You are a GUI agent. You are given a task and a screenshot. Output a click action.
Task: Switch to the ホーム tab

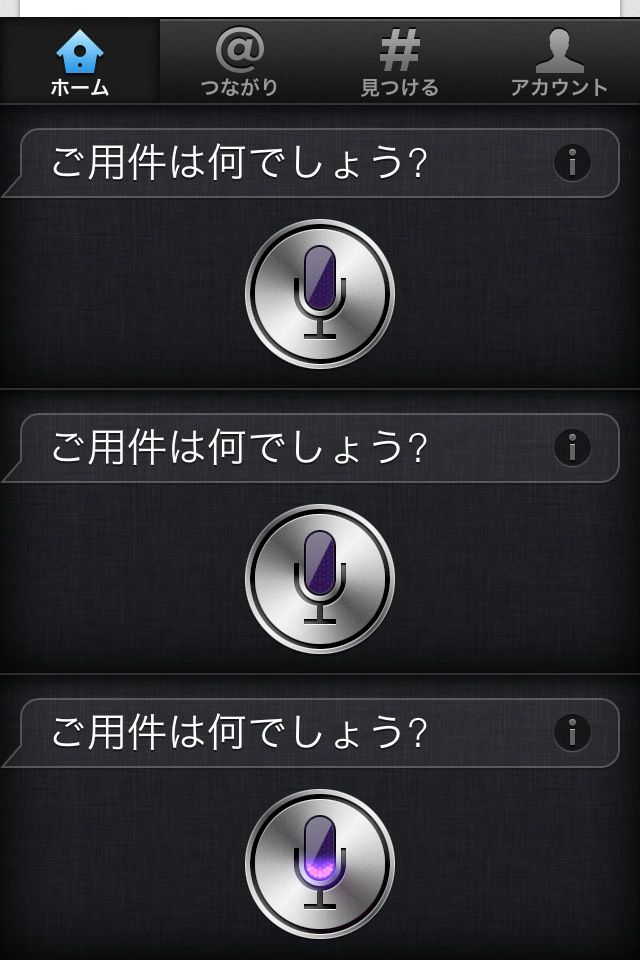(x=80, y=62)
